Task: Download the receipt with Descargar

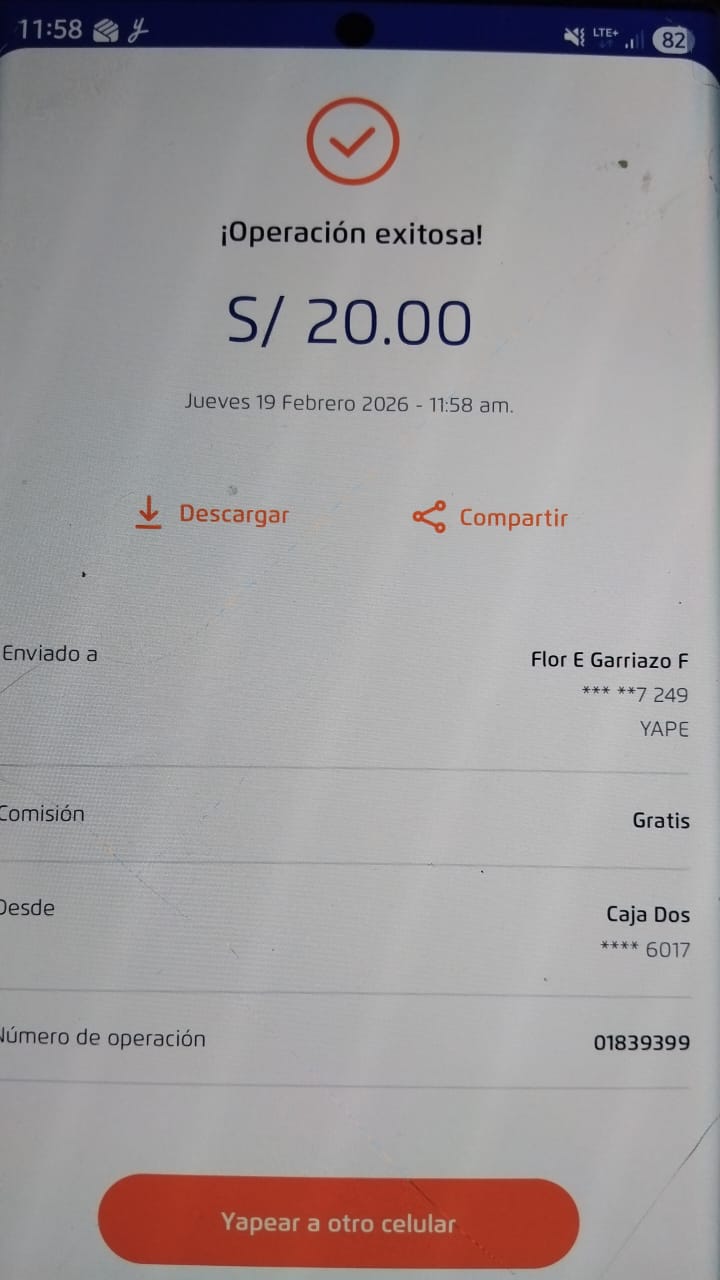Action: (212, 515)
